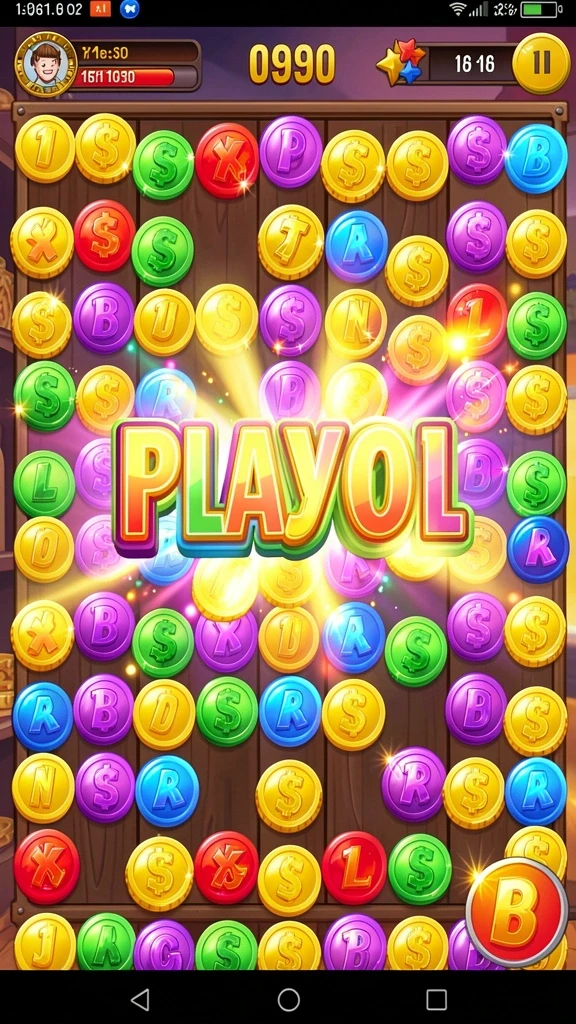The image size is (576, 1024).
Task: Activate the orange B booster button
Action: pyautogui.click(x=517, y=912)
